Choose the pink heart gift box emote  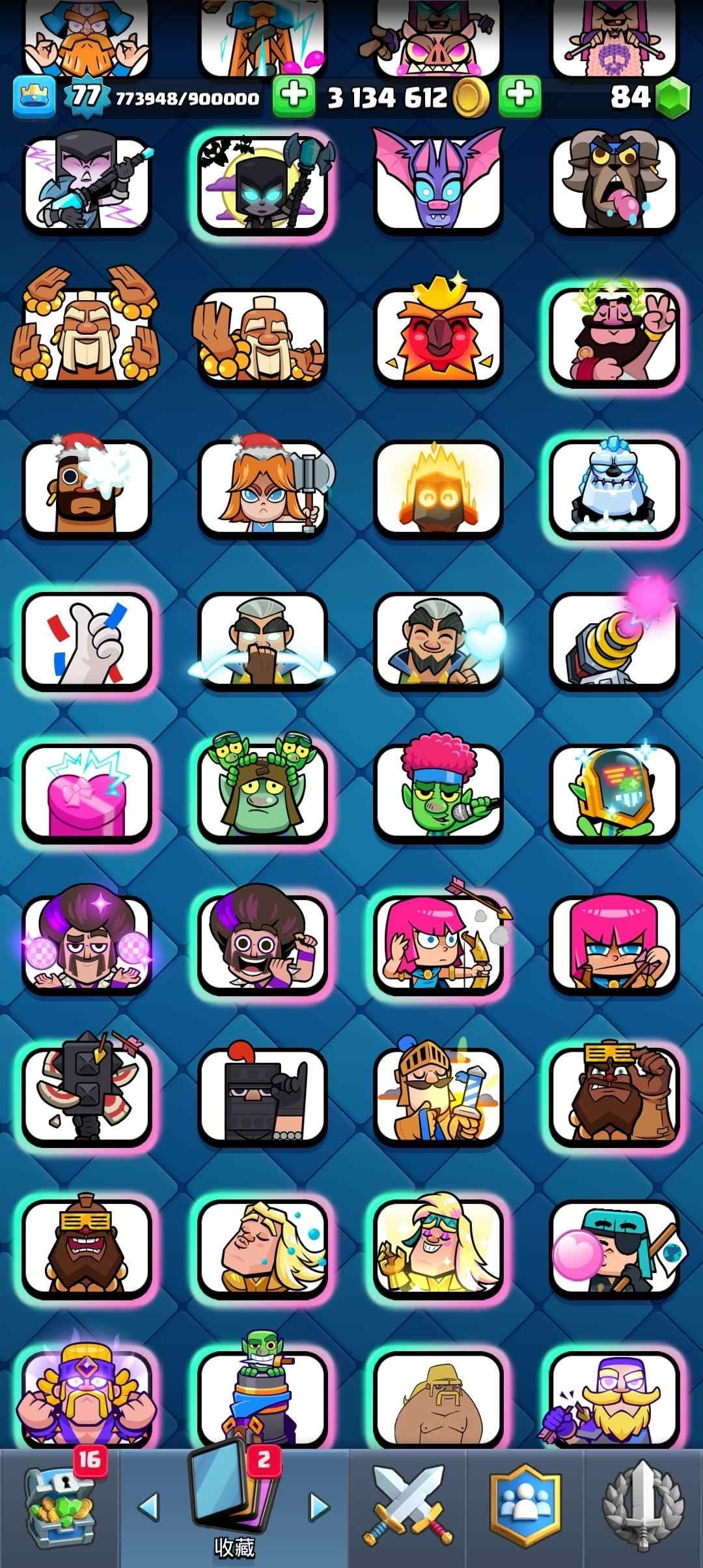tap(87, 792)
